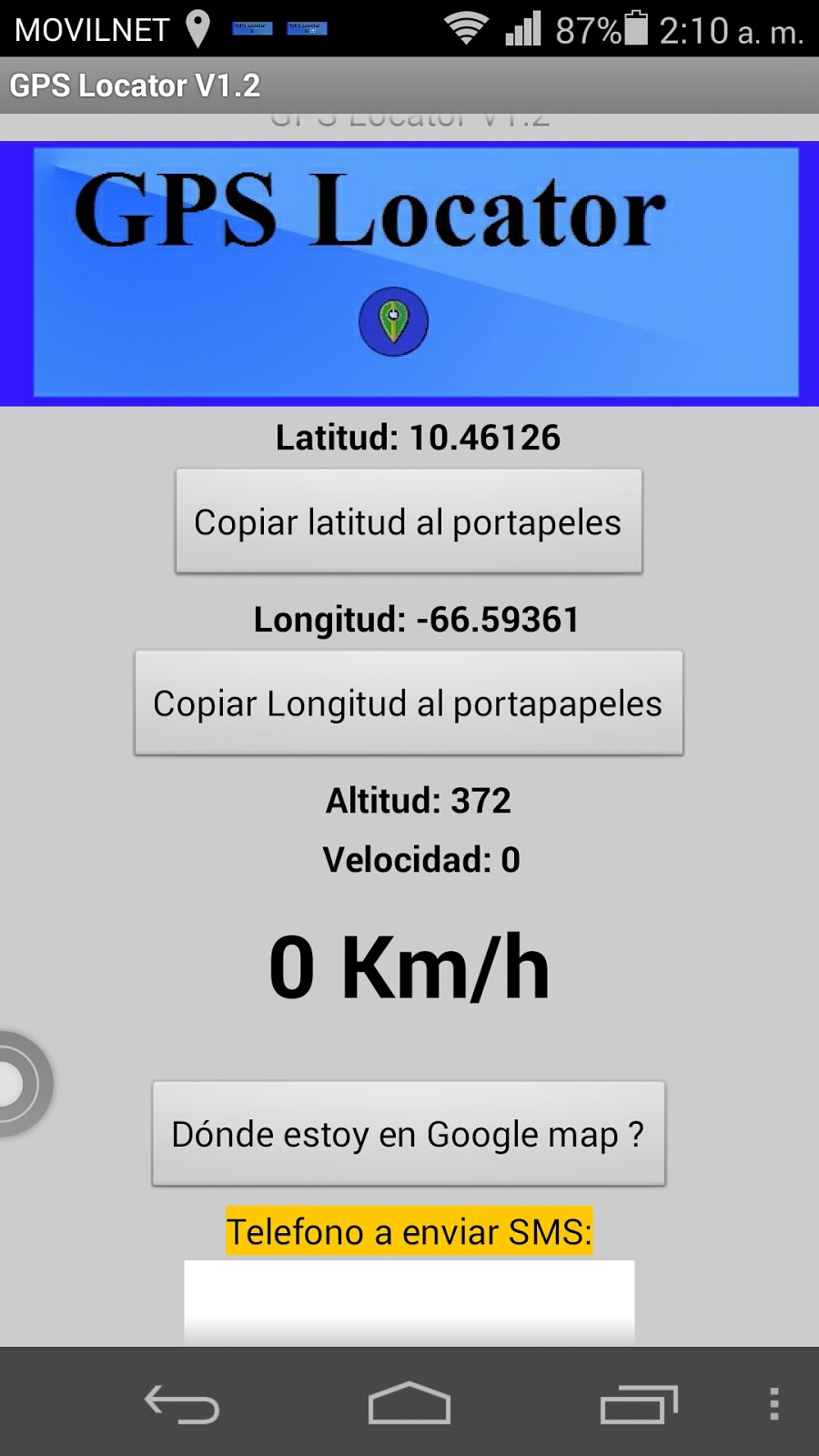Image resolution: width=819 pixels, height=1456 pixels.
Task: Open the Recents apps icon
Action: point(637,1401)
